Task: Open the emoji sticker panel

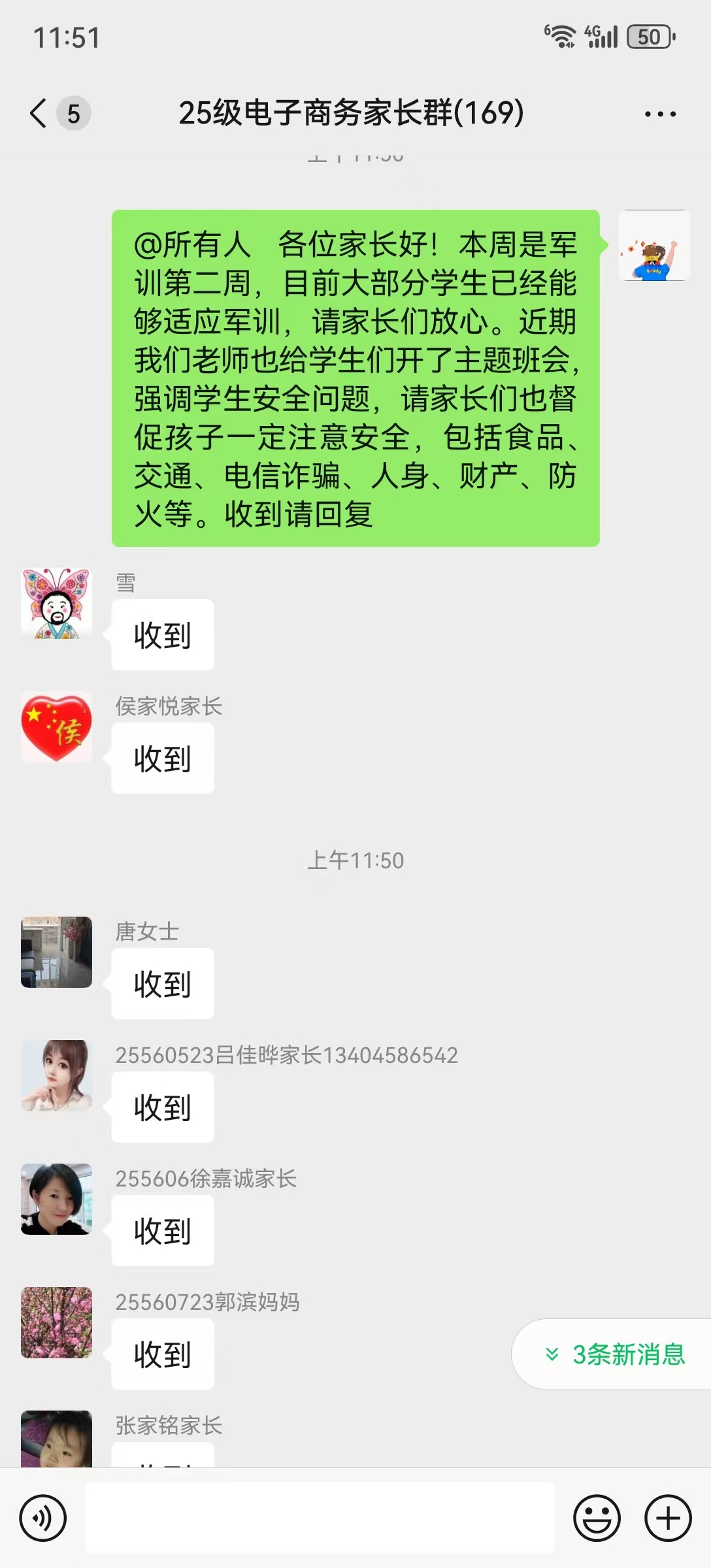Action: 597,1518
